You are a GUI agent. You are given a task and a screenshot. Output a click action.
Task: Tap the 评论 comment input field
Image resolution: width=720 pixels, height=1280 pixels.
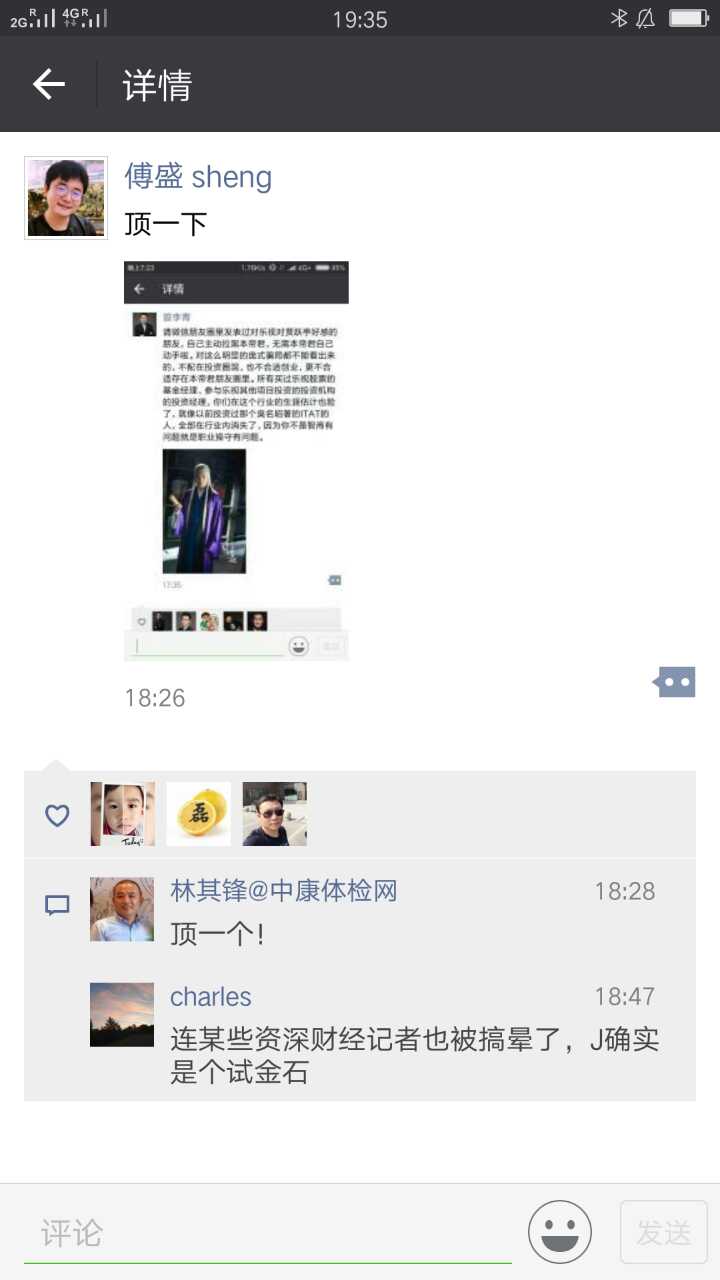(268, 1233)
